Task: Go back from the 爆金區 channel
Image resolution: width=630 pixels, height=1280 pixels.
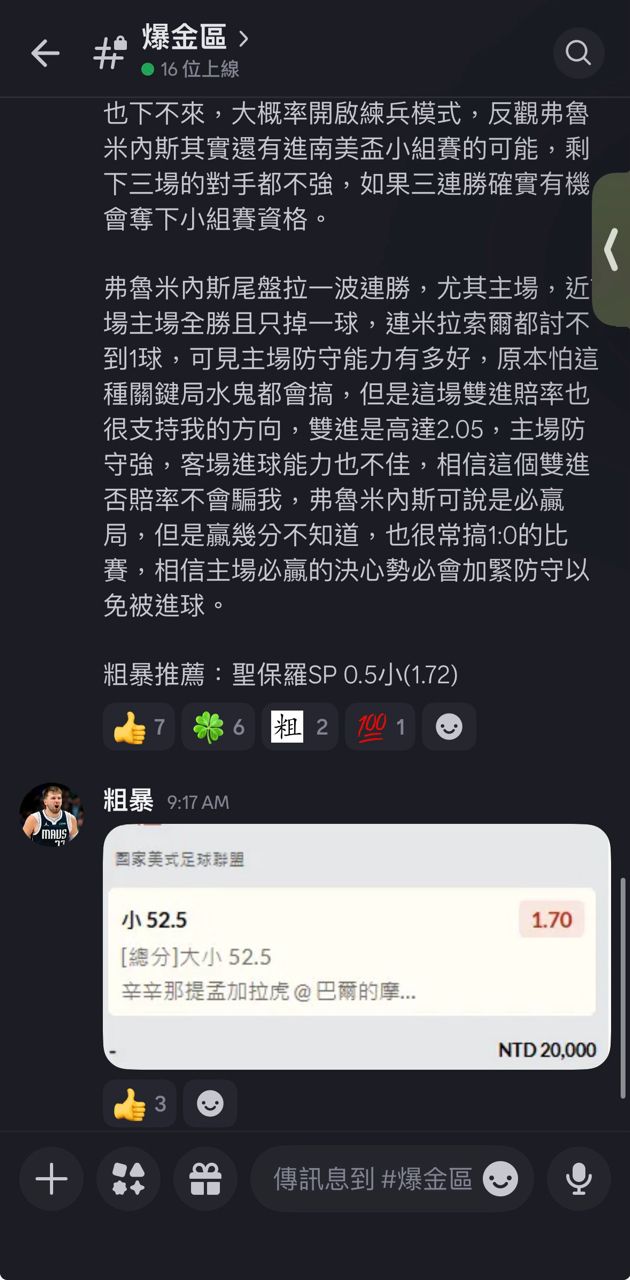Action: [46, 53]
